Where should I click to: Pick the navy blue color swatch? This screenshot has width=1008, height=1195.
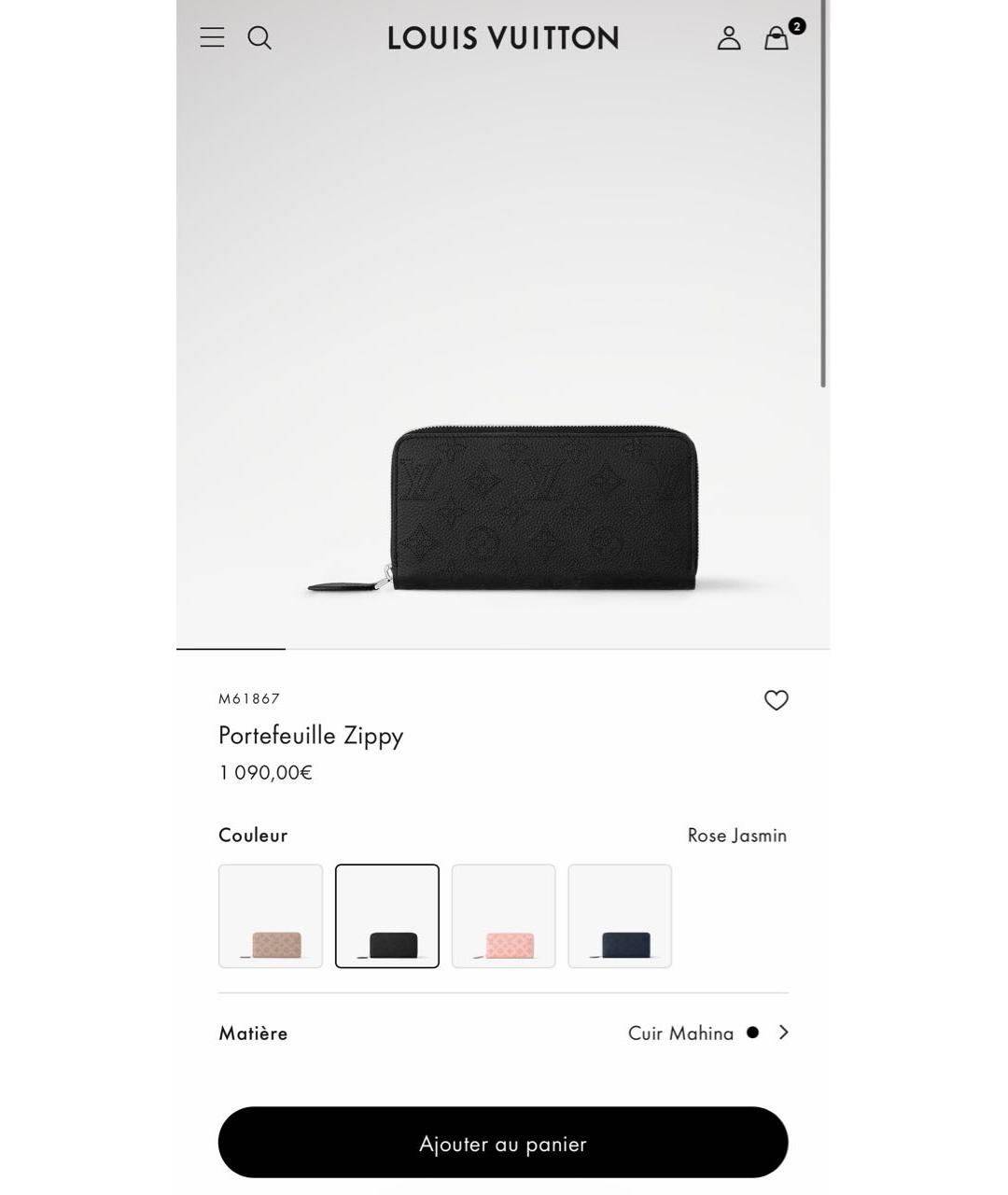tap(620, 916)
